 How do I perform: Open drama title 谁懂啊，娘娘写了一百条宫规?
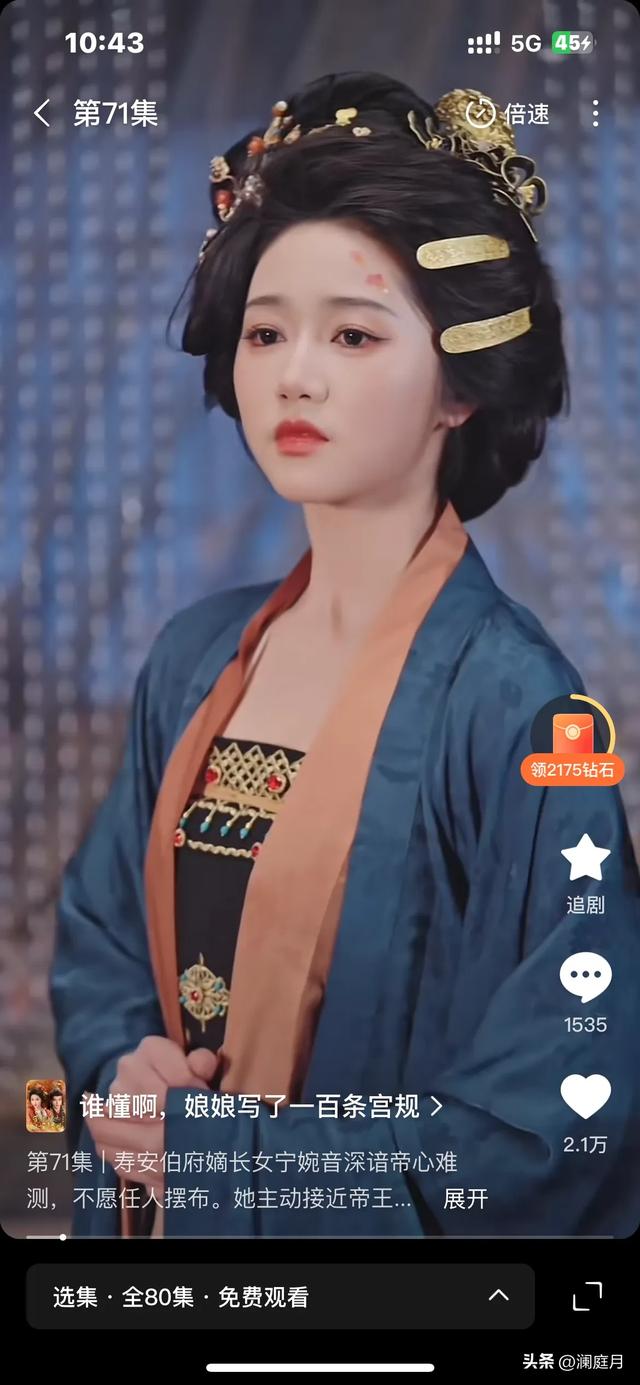(x=260, y=1105)
